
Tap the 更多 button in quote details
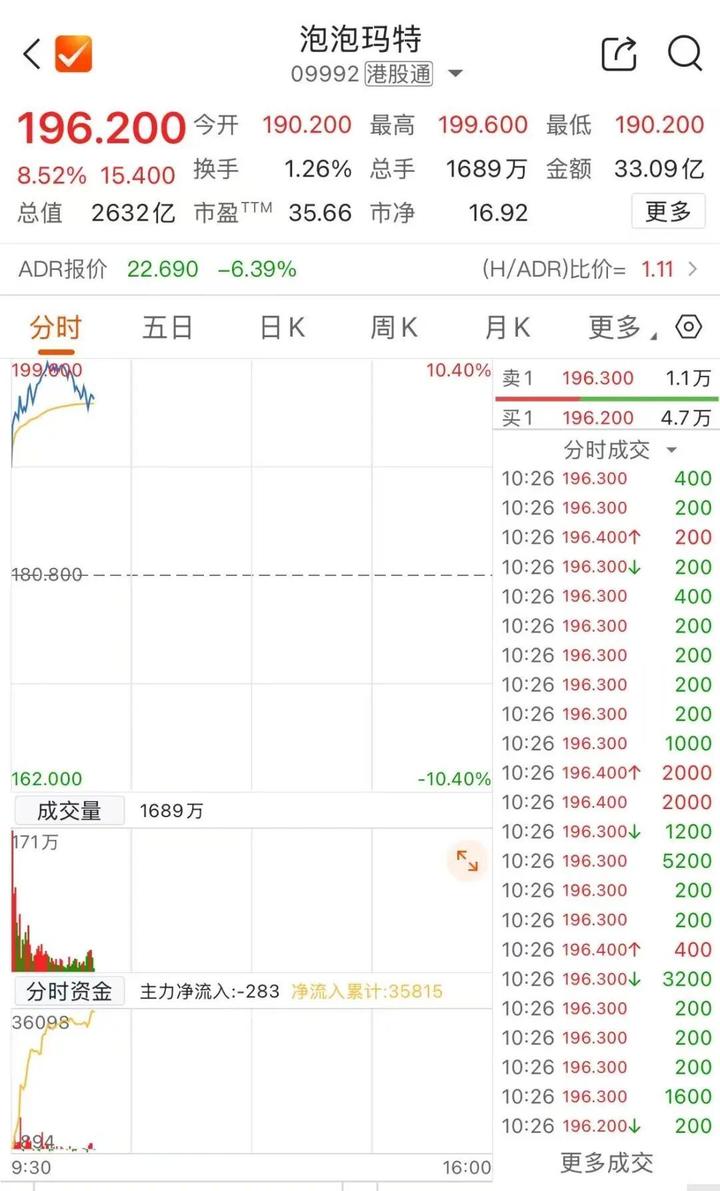[x=668, y=212]
